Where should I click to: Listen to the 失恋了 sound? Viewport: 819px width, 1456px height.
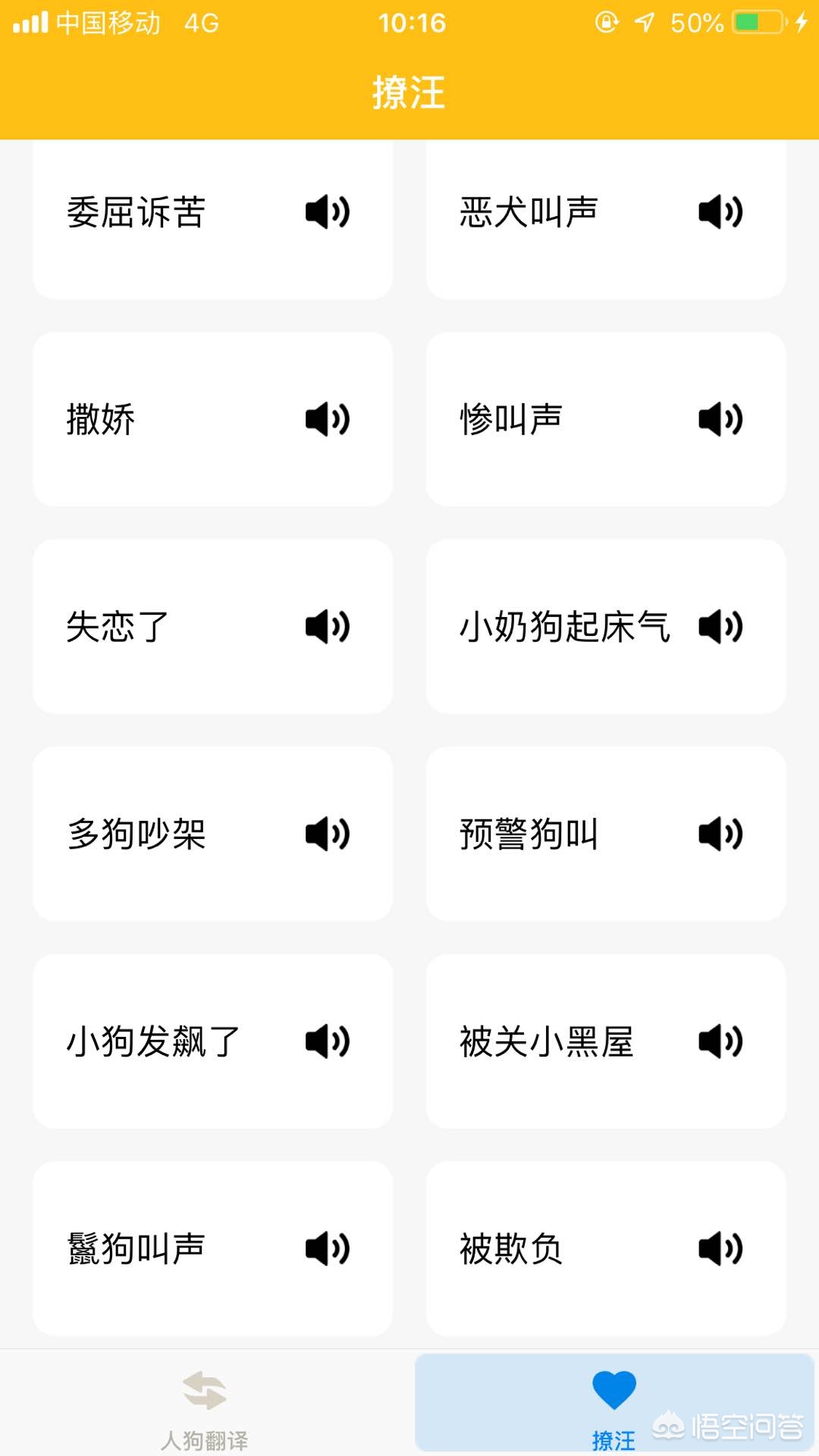[x=327, y=627]
